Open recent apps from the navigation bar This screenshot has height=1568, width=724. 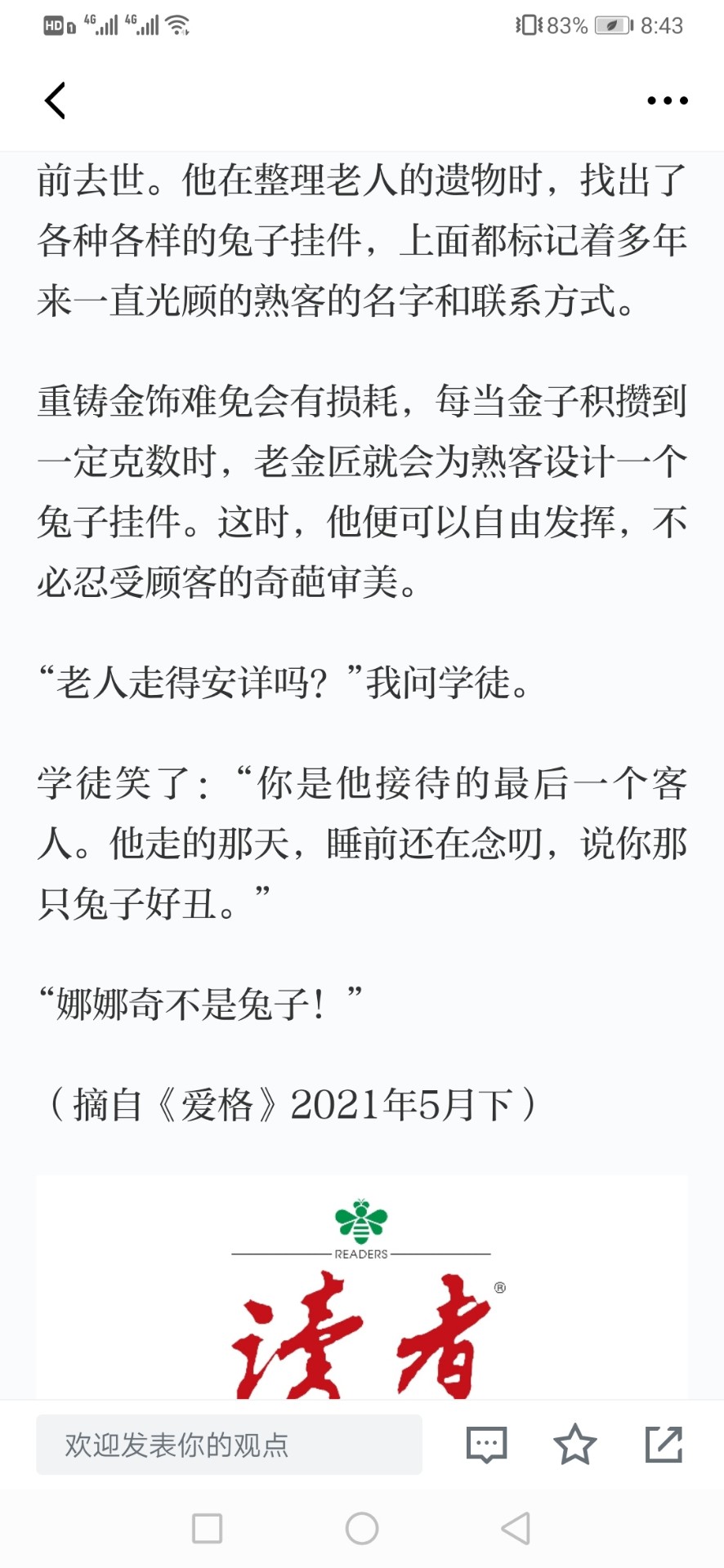(207, 1528)
